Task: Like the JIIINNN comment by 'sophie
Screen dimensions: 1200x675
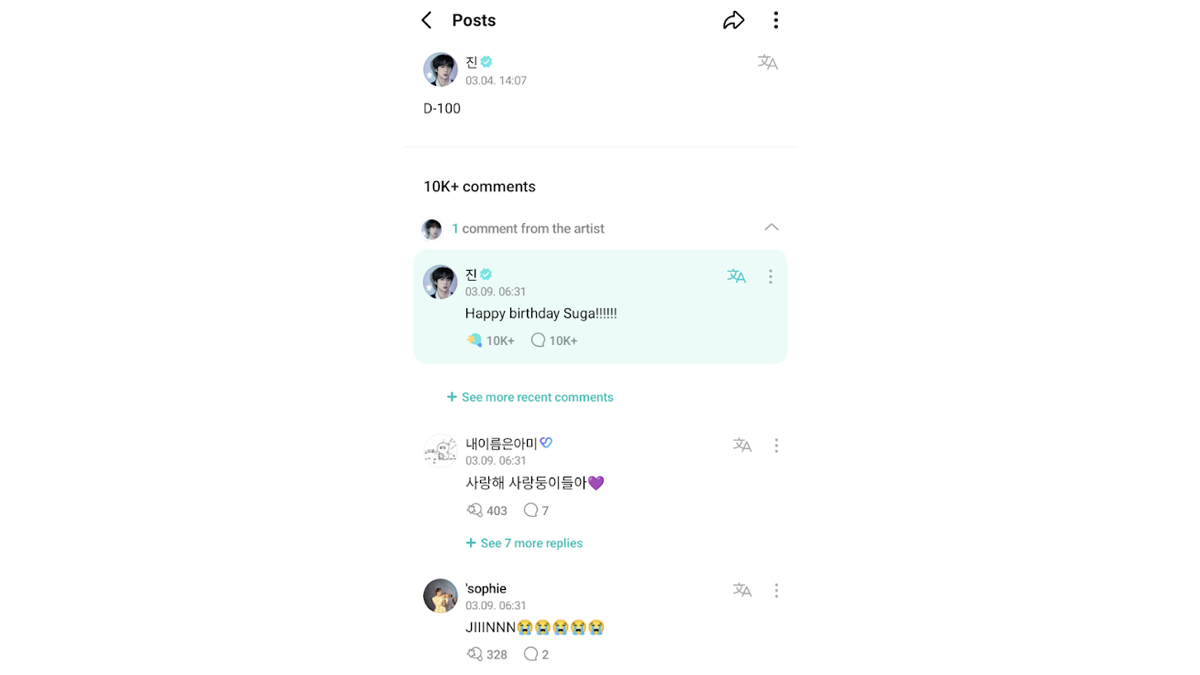Action: click(x=475, y=655)
